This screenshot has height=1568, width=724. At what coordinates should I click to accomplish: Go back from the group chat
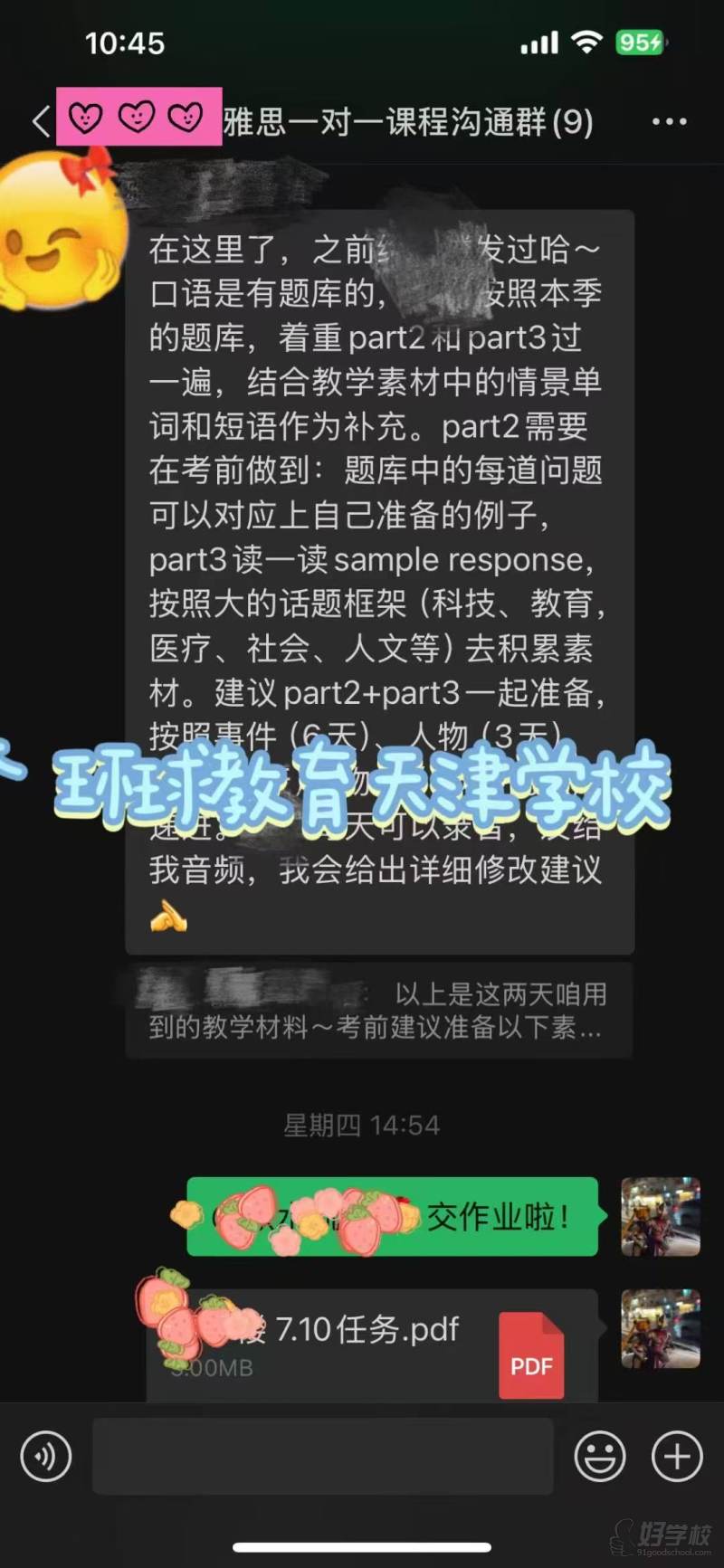point(41,120)
